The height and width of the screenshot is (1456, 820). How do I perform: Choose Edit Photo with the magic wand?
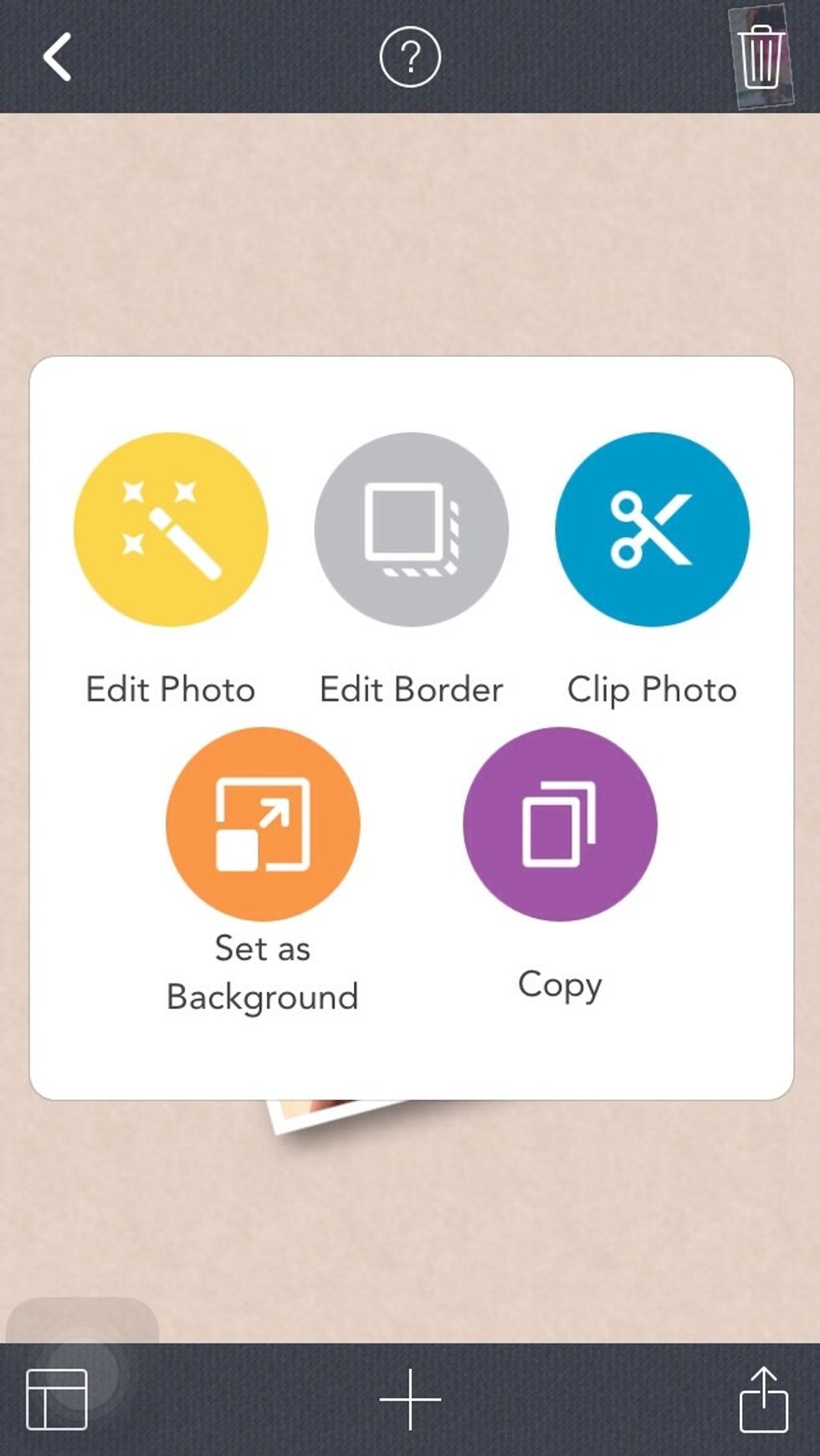click(x=171, y=530)
